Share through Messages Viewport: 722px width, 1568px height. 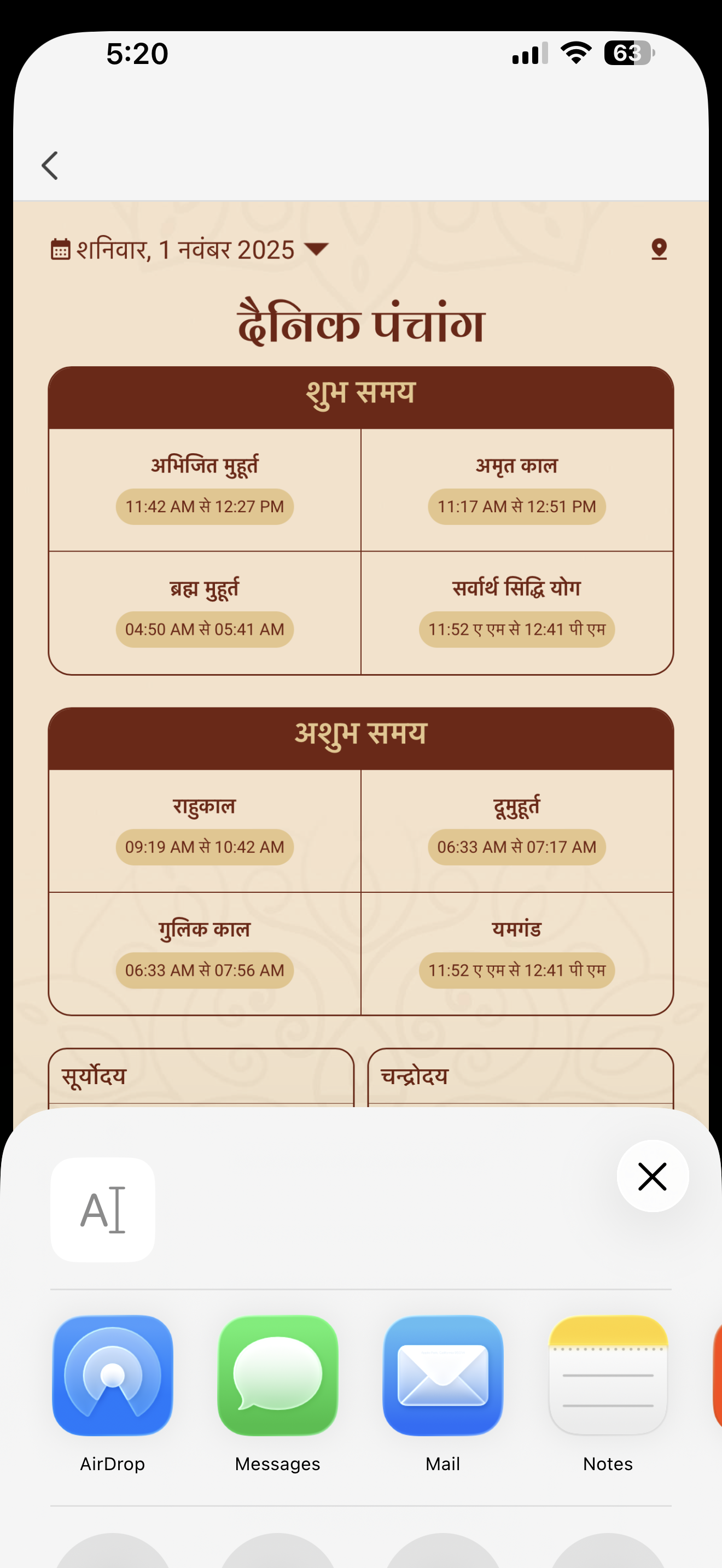point(278,1376)
